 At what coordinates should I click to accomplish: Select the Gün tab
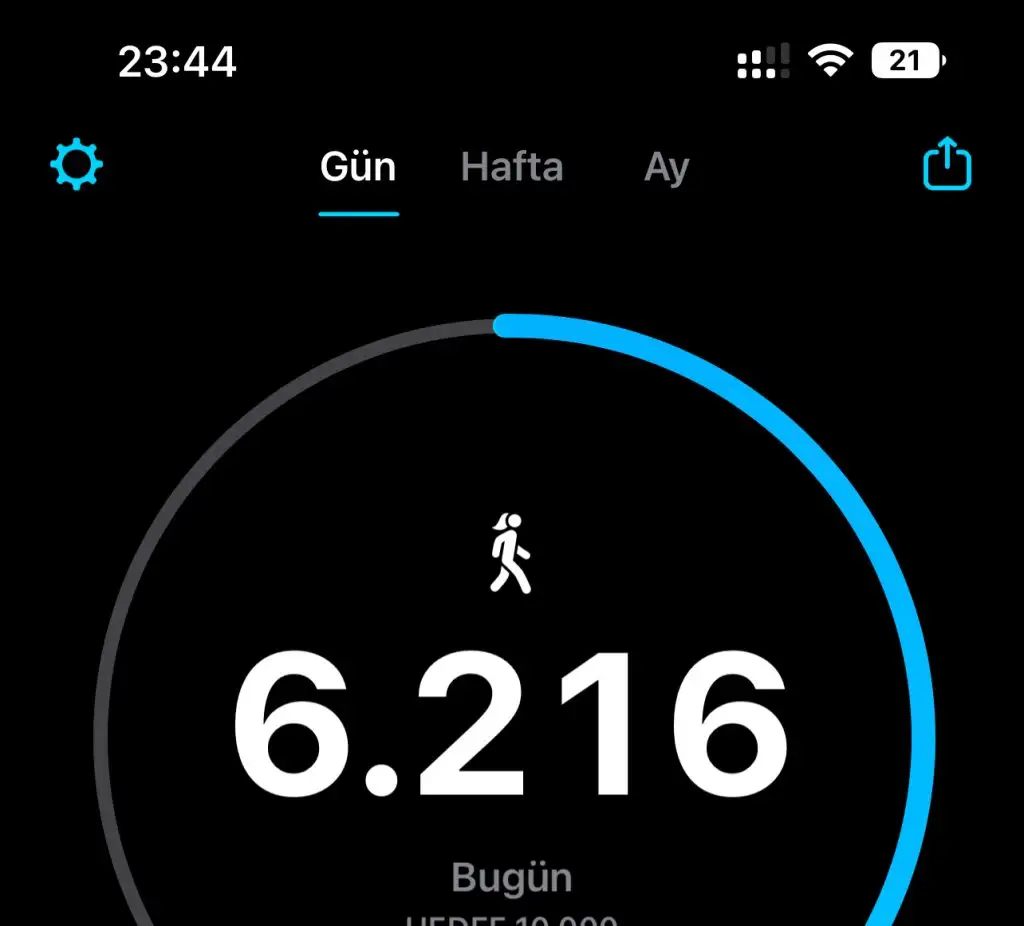[358, 167]
